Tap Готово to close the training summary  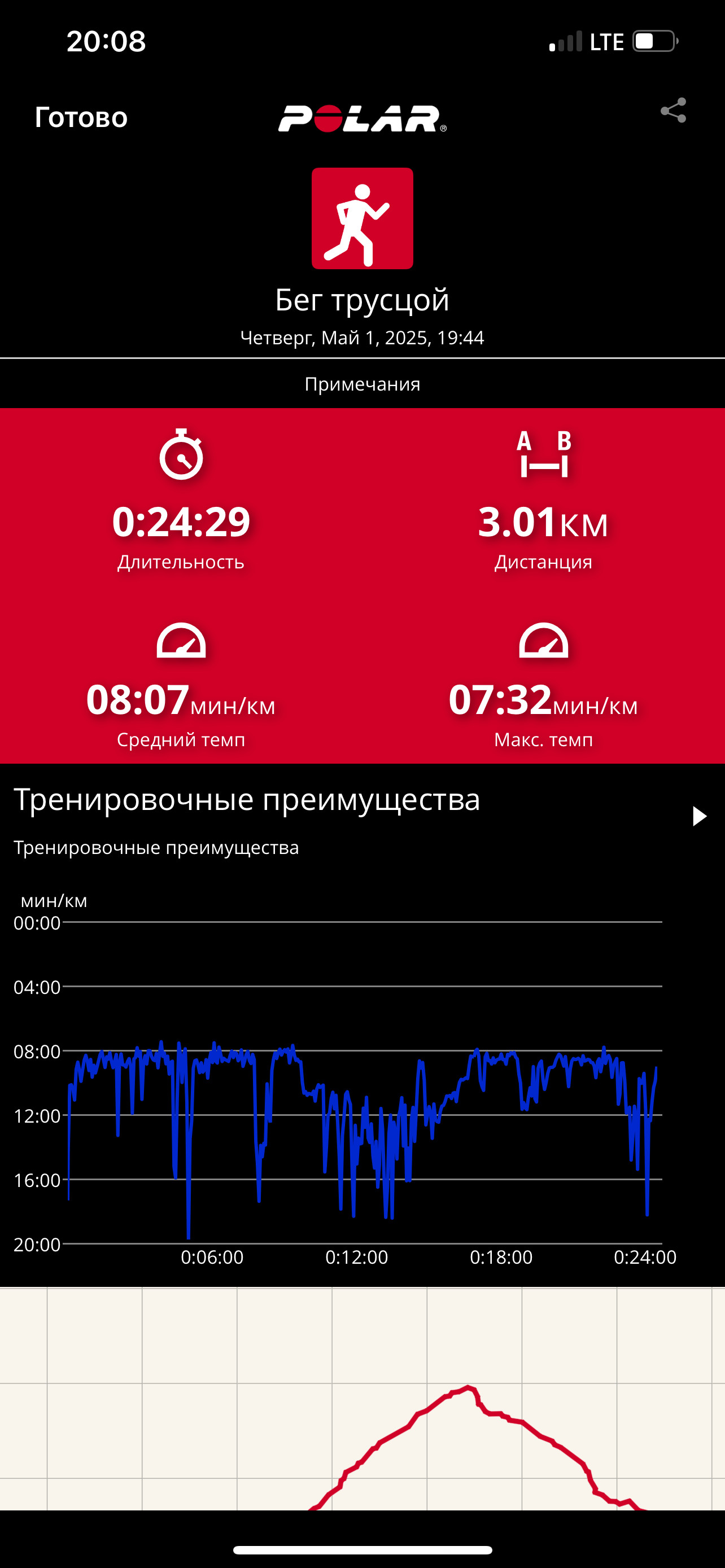pos(81,117)
